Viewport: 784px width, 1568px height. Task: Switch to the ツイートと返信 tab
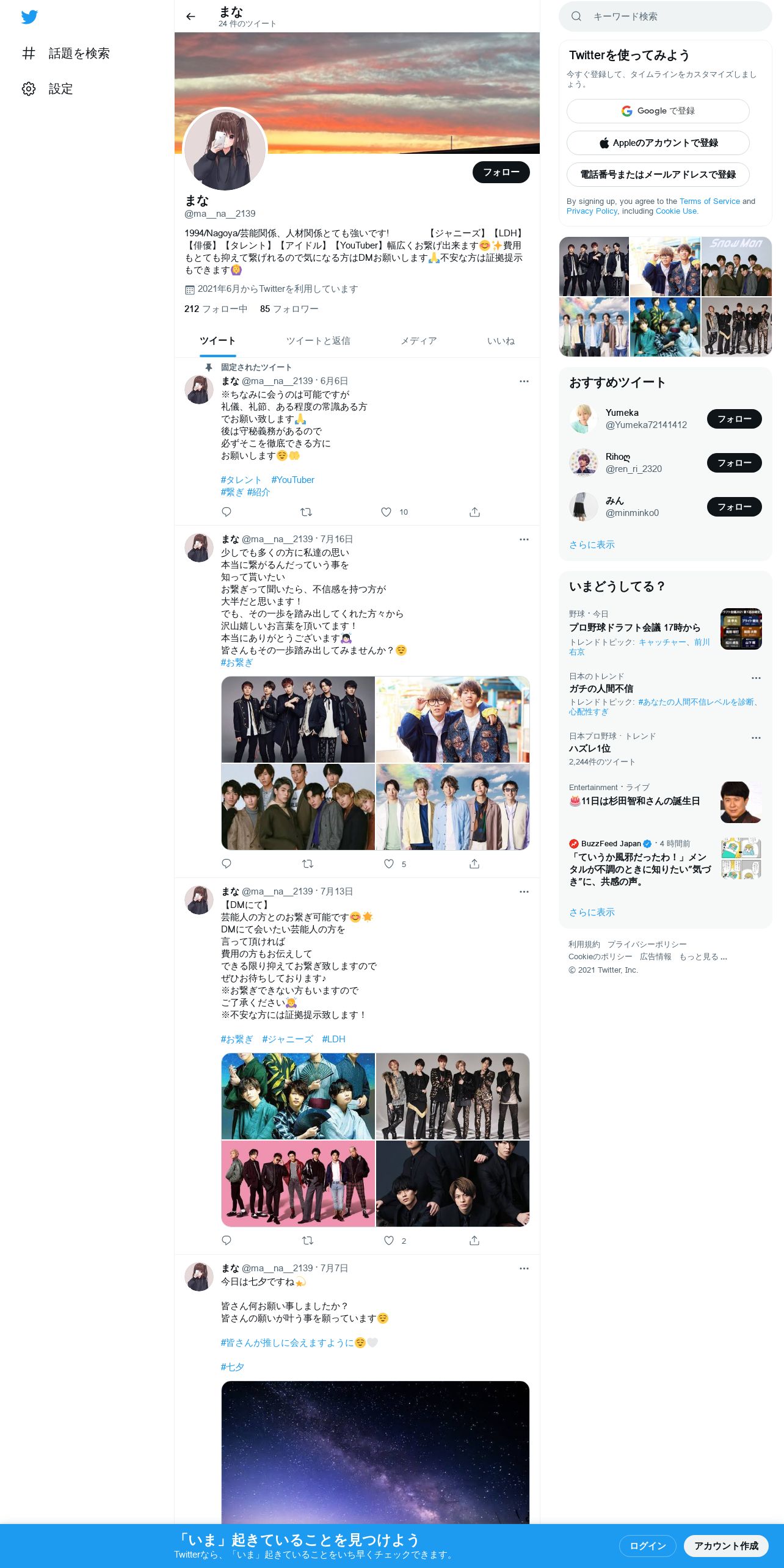[x=318, y=341]
